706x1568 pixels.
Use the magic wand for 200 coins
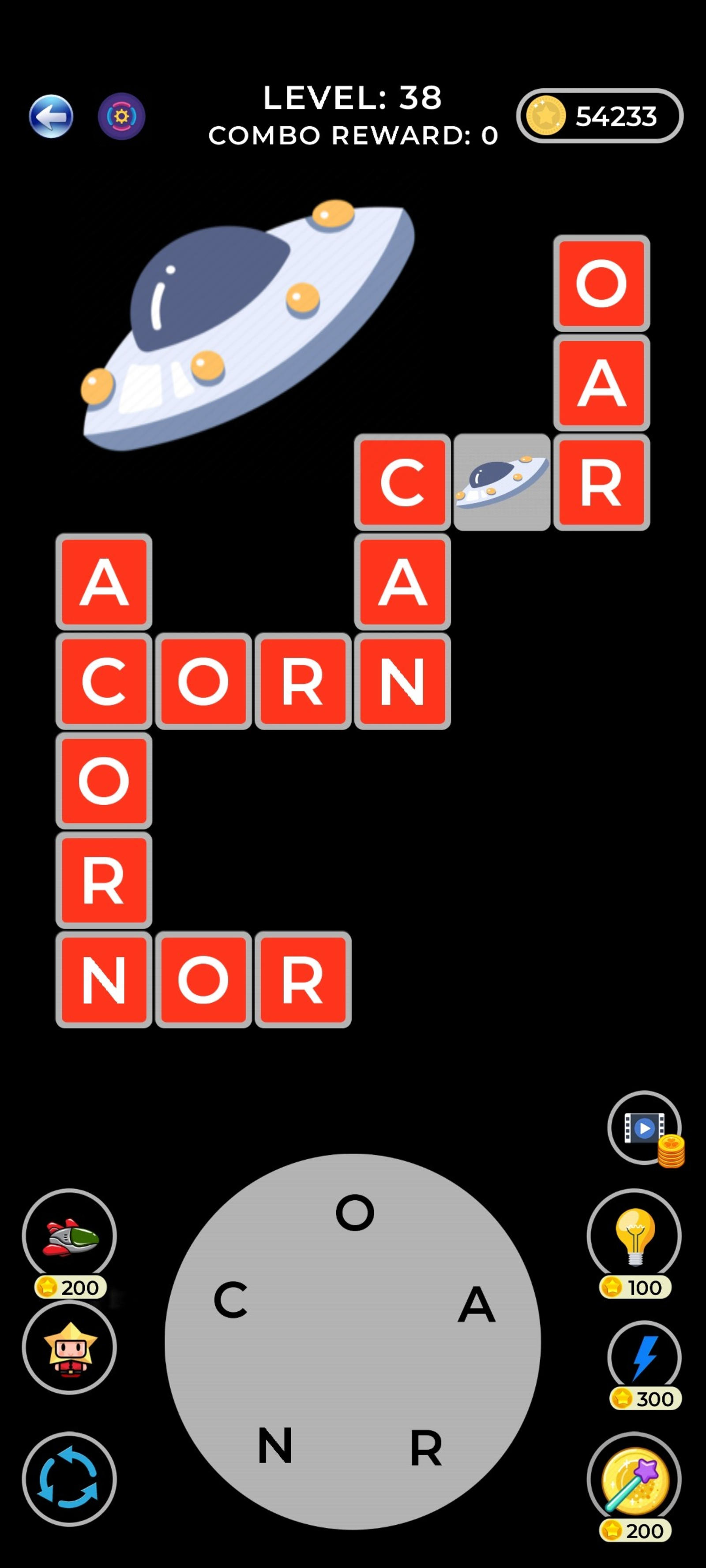(x=634, y=1479)
